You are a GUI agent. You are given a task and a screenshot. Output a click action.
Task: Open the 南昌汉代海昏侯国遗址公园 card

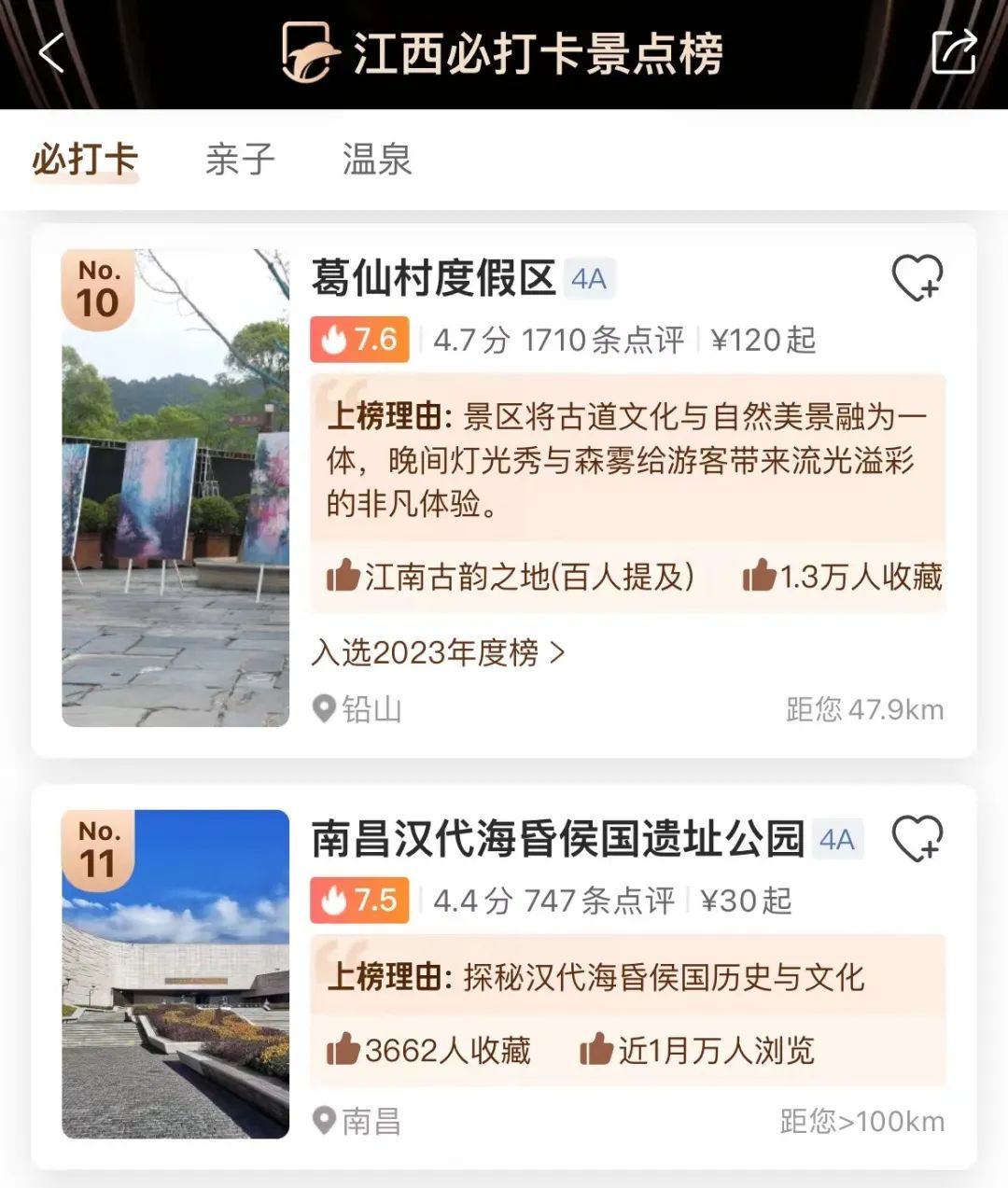[x=557, y=838]
